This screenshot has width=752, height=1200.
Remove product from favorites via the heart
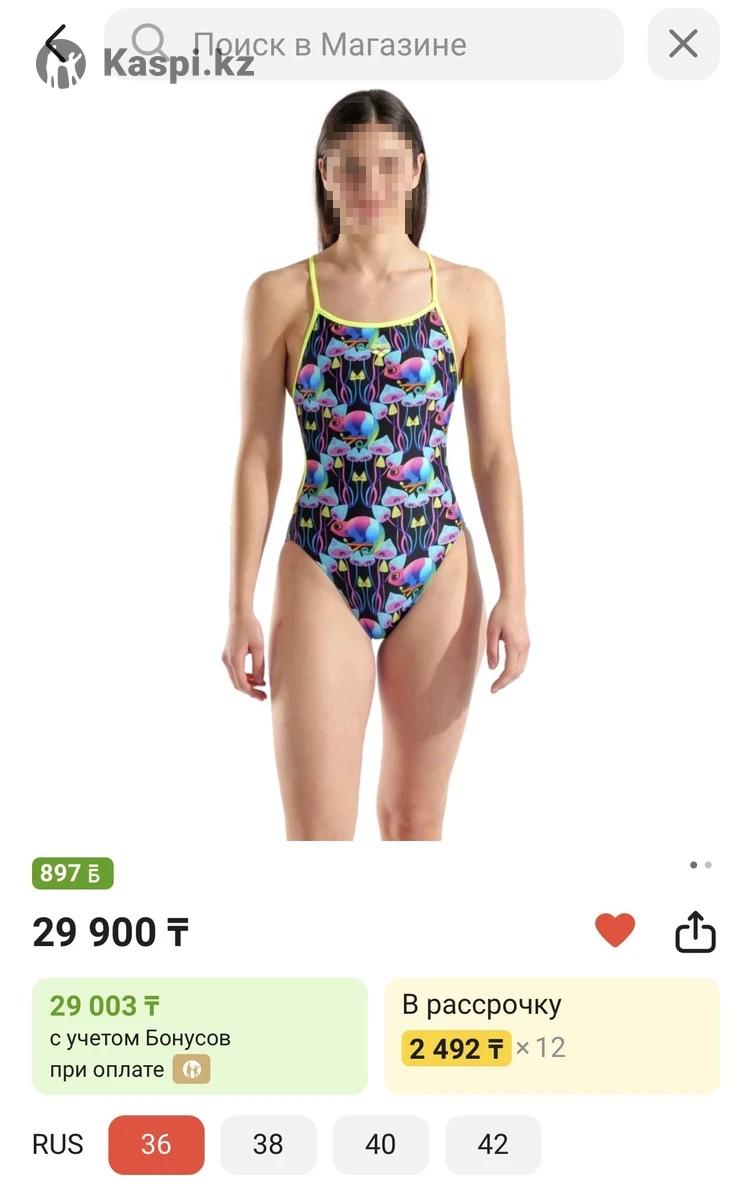[615, 931]
